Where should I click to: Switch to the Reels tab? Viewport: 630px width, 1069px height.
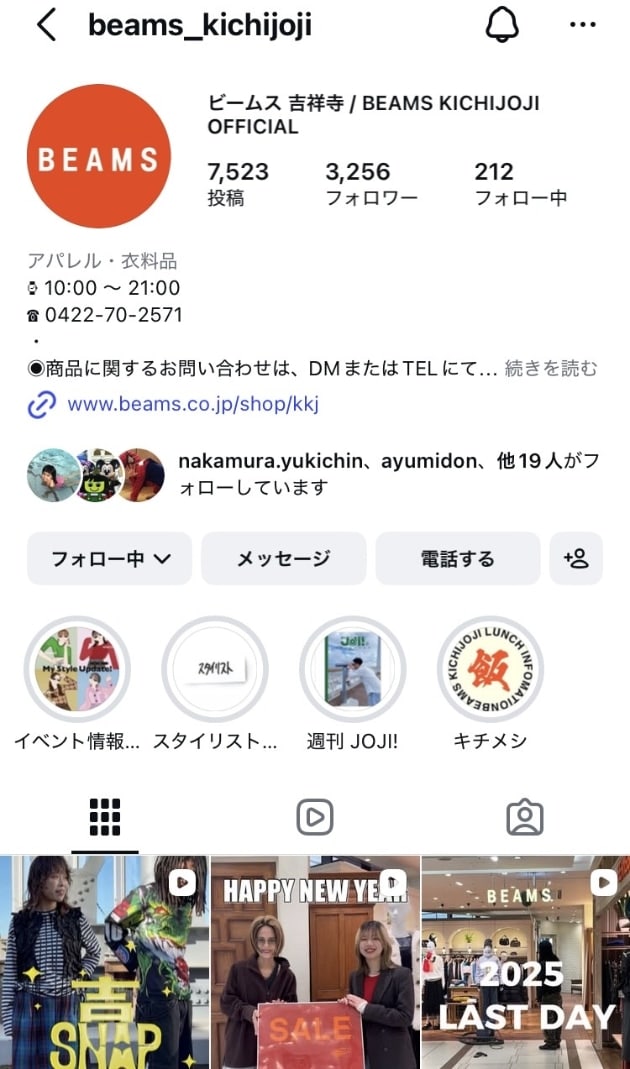[x=314, y=818]
